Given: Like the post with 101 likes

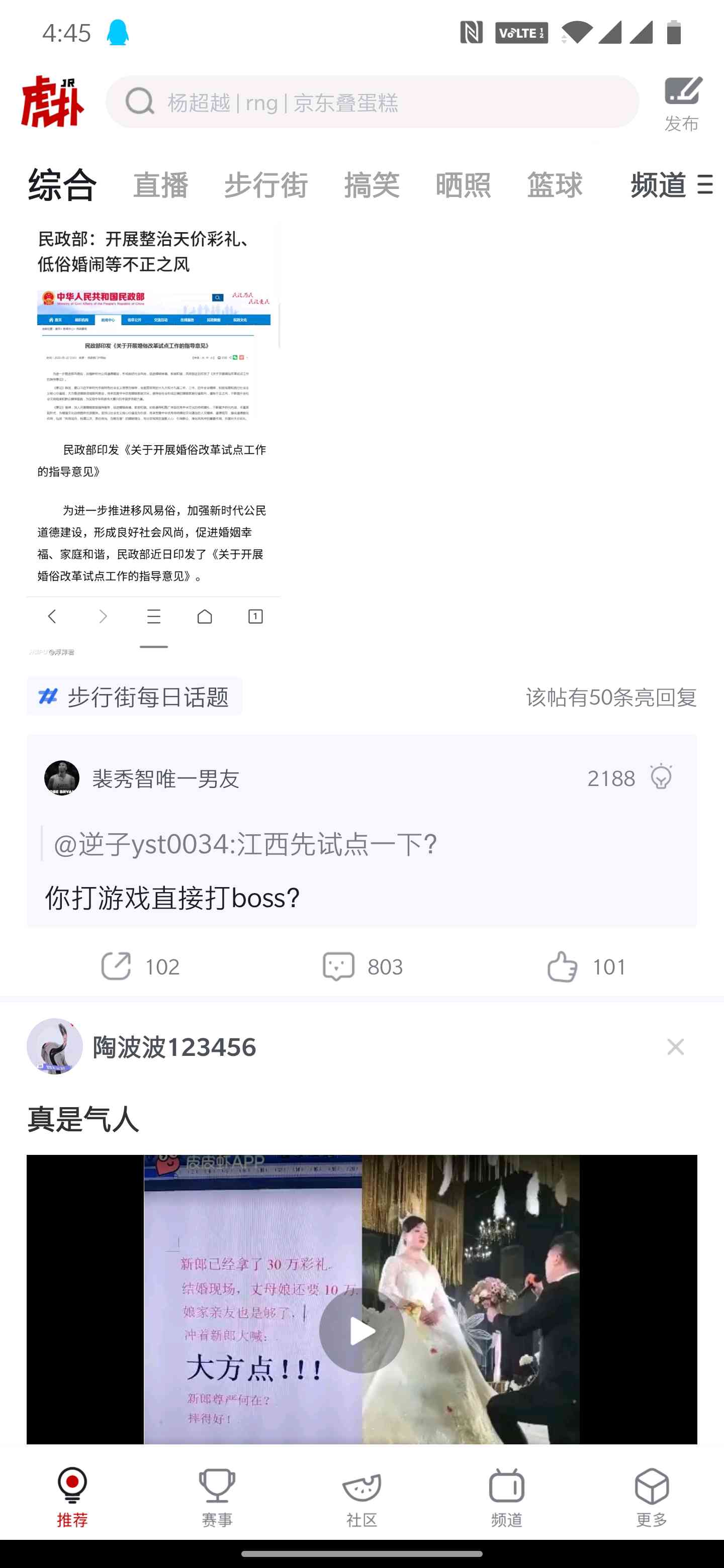Looking at the screenshot, I should 586,966.
